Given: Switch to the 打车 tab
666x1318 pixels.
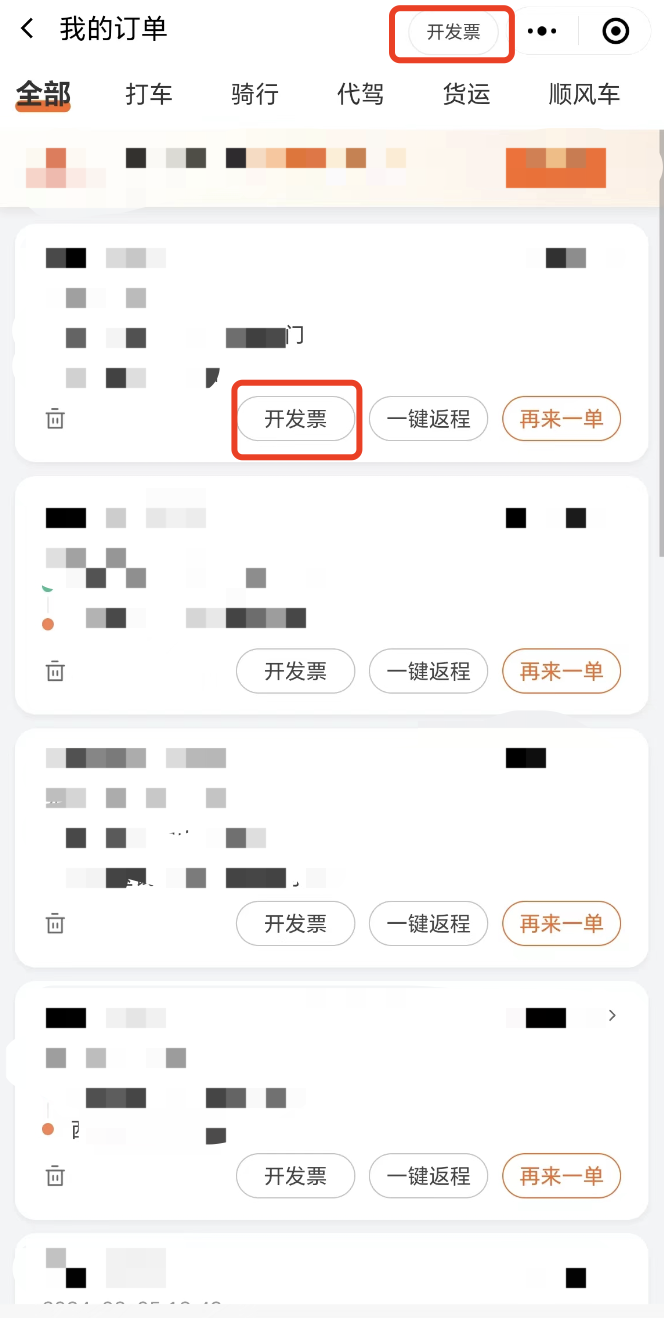Looking at the screenshot, I should [x=149, y=94].
